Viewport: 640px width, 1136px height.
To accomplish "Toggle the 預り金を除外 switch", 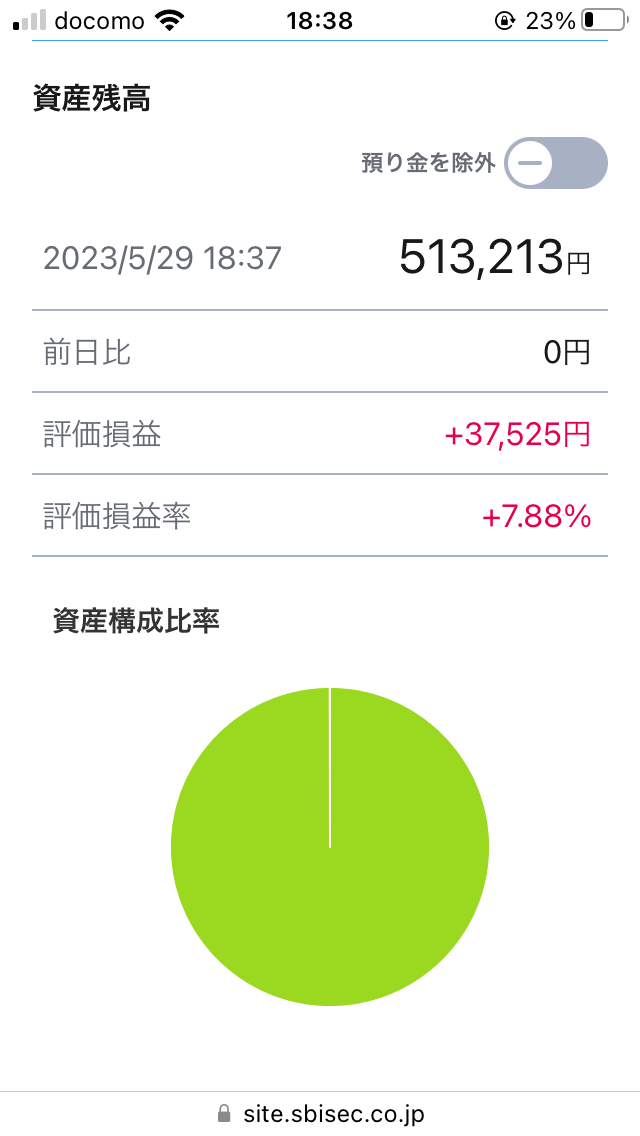I will 556,163.
